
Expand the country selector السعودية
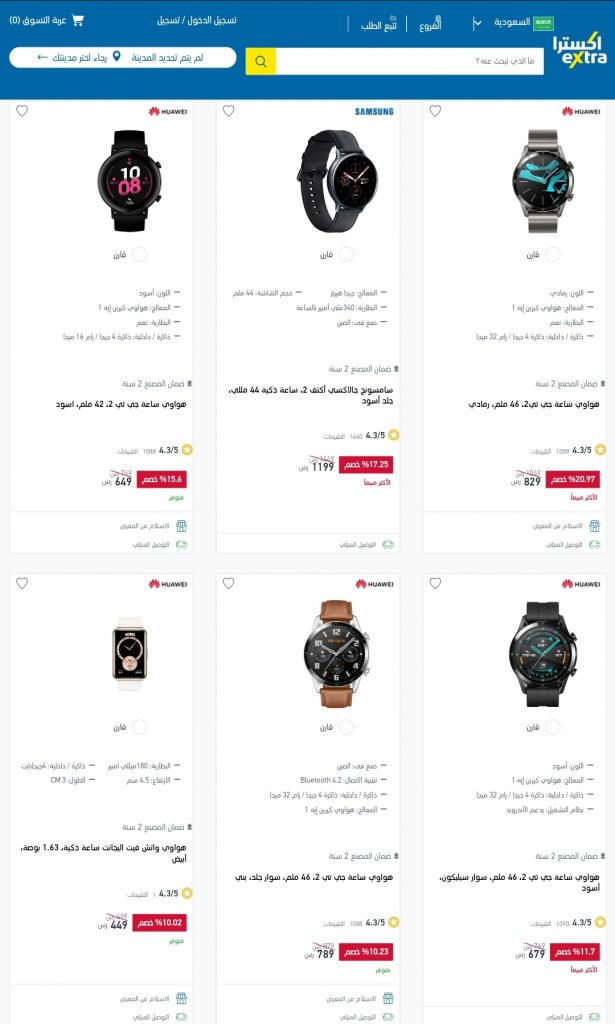[513, 23]
